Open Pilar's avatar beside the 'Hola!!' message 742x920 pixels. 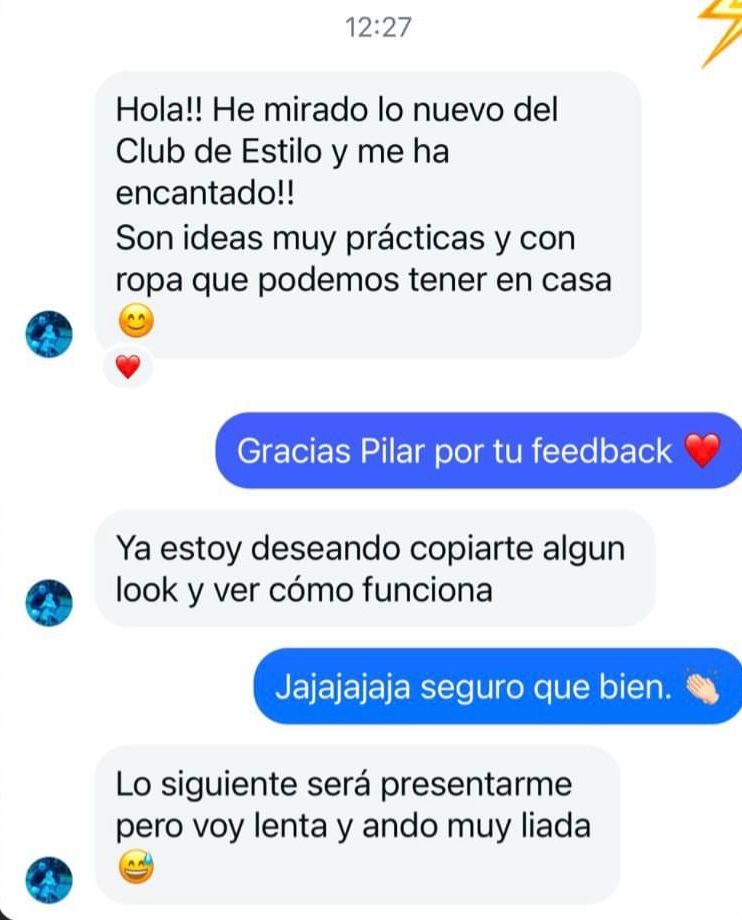tap(50, 333)
